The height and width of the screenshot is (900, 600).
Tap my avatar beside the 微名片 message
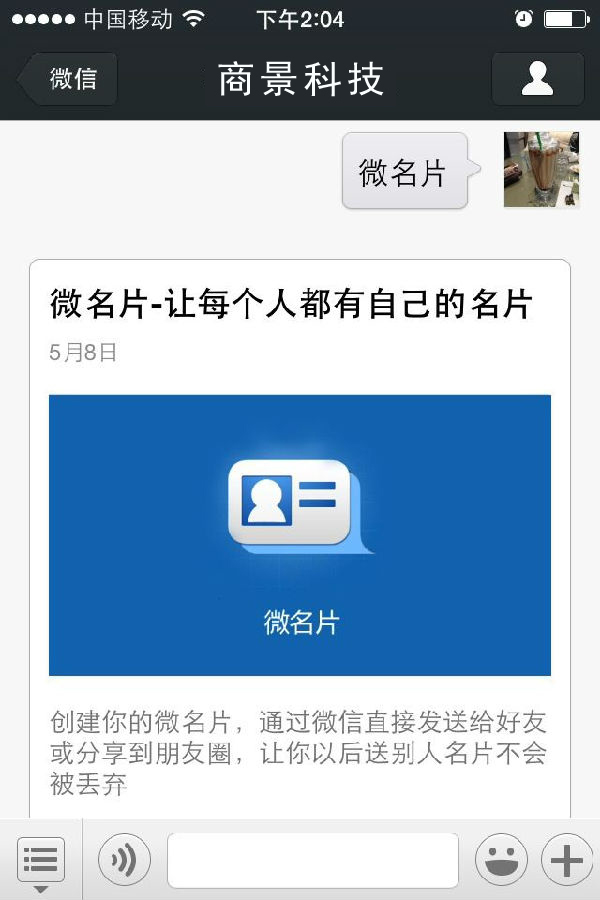pos(540,170)
